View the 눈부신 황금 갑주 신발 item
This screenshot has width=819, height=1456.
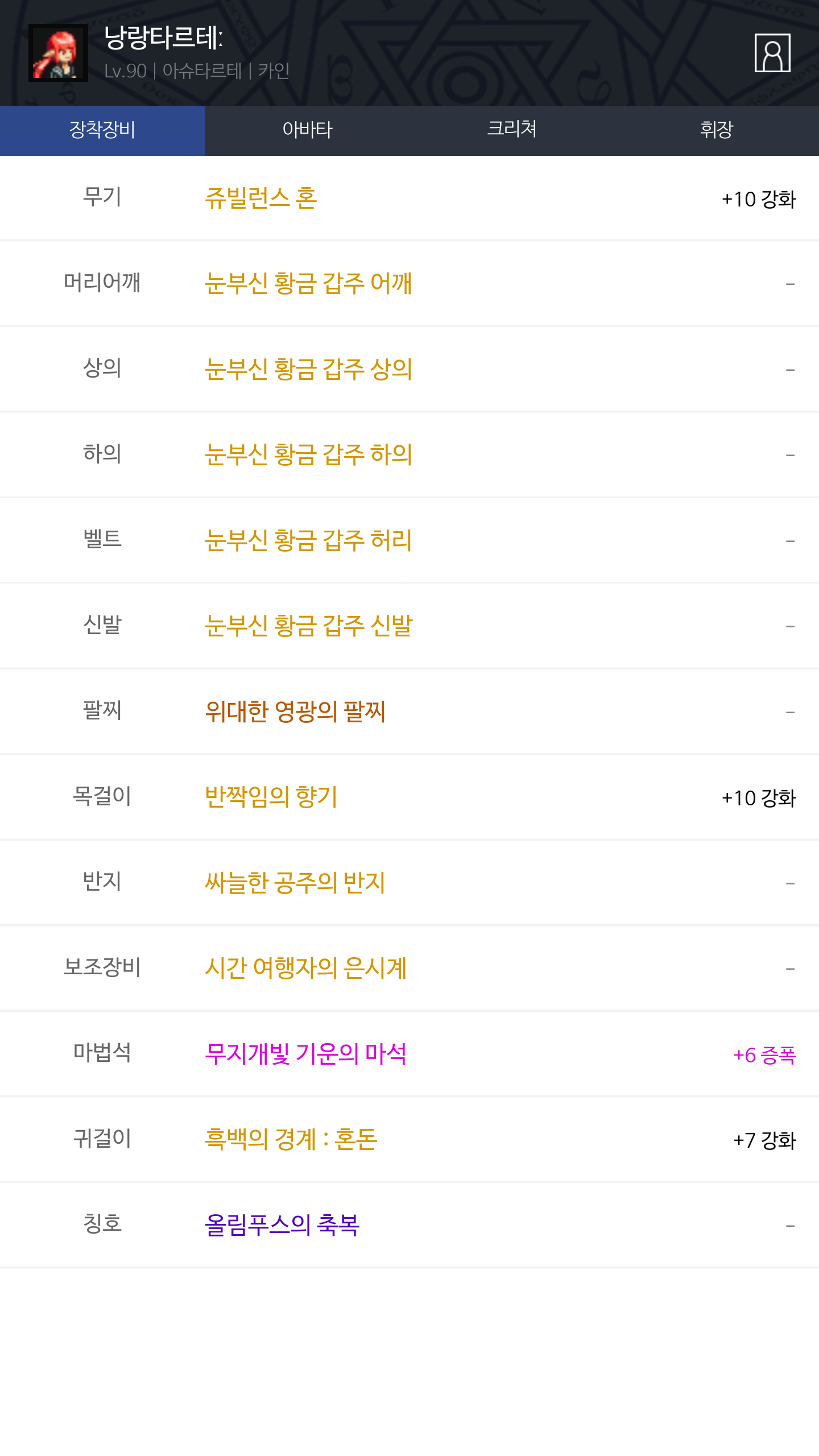click(308, 626)
